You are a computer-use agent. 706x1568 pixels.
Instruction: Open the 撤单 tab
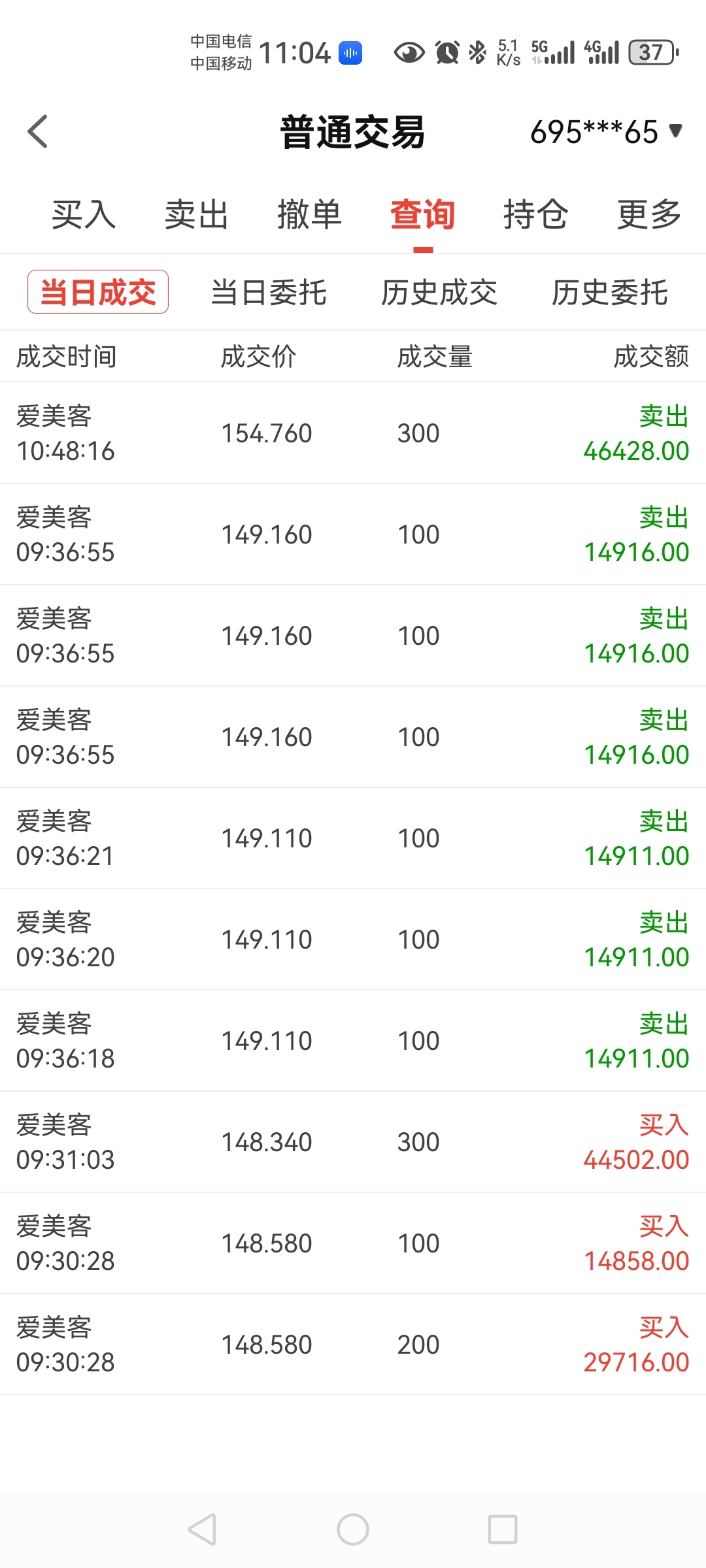coord(309,214)
